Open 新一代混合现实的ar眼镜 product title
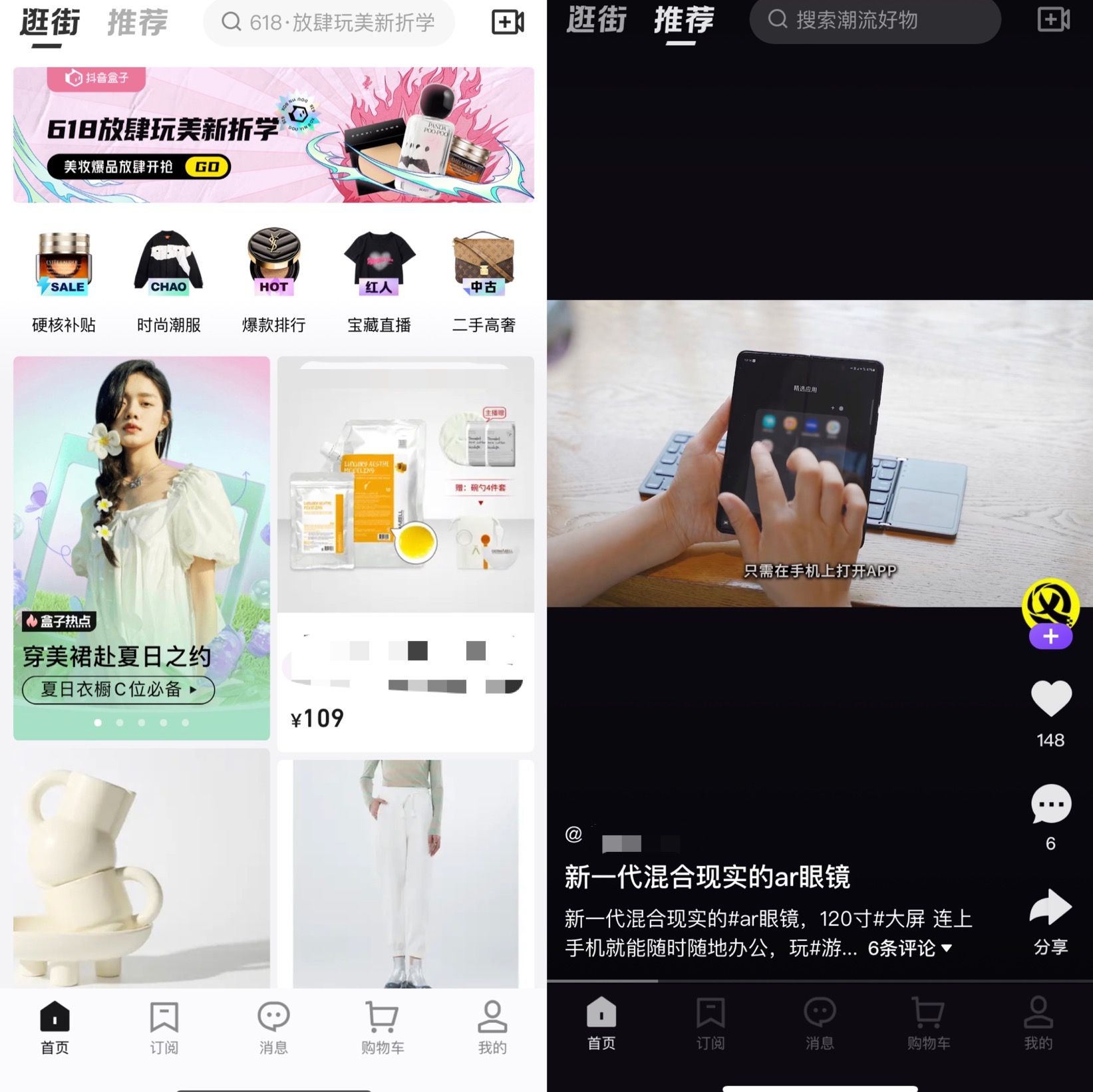Viewport: 1093px width, 1092px height. (707, 877)
